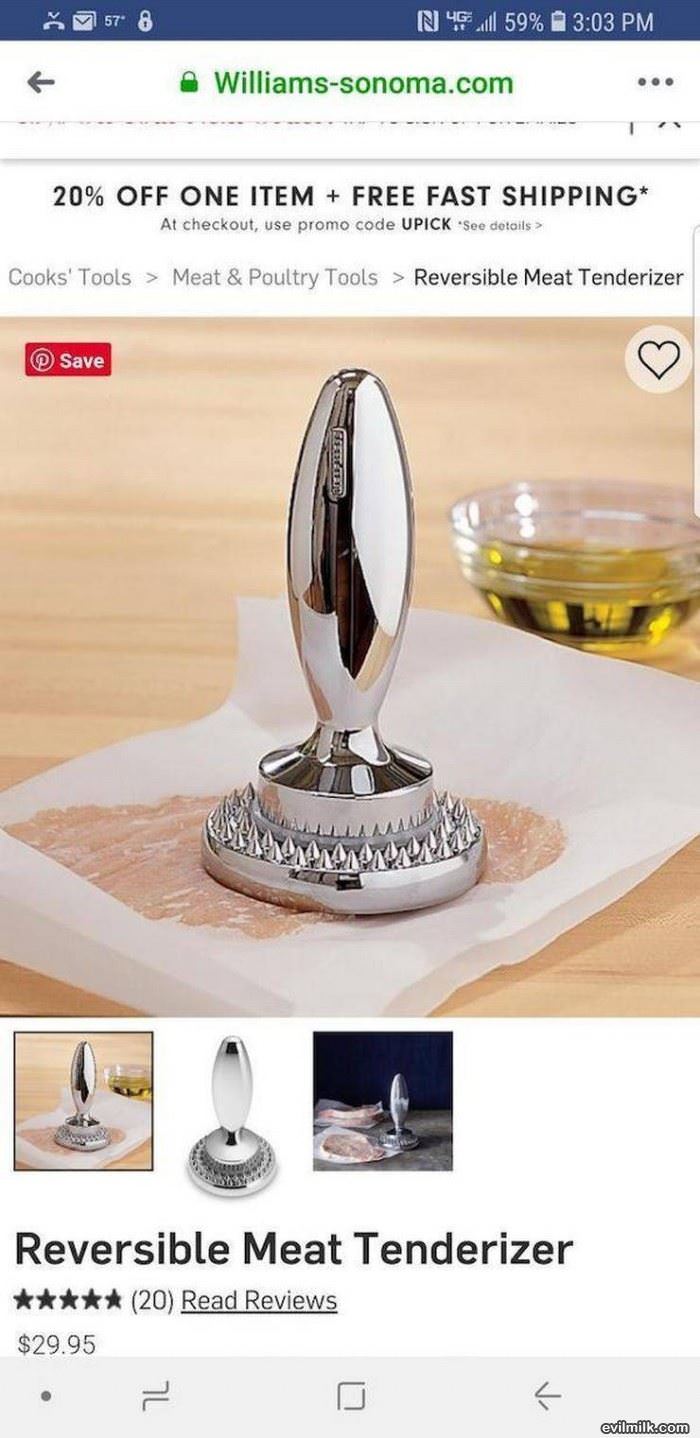
Task: Save product image to Pinterest
Action: click(68, 360)
